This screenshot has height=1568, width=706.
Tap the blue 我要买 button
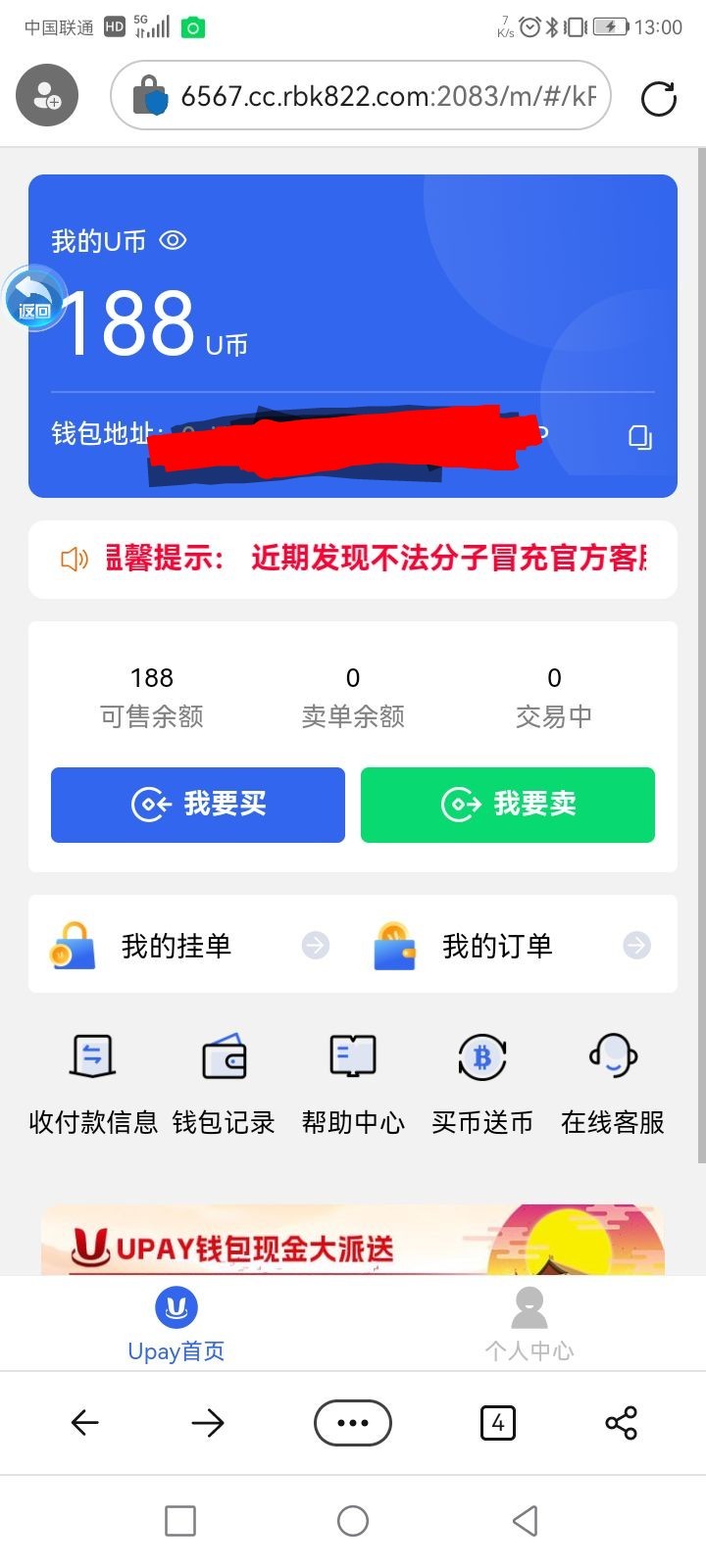coord(198,805)
